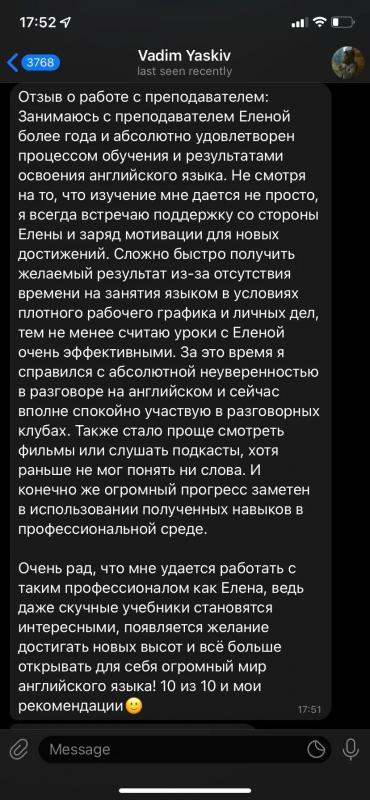Open Vadim Yaskiv chat info header
This screenshot has height=800, width=370.
pos(185,62)
